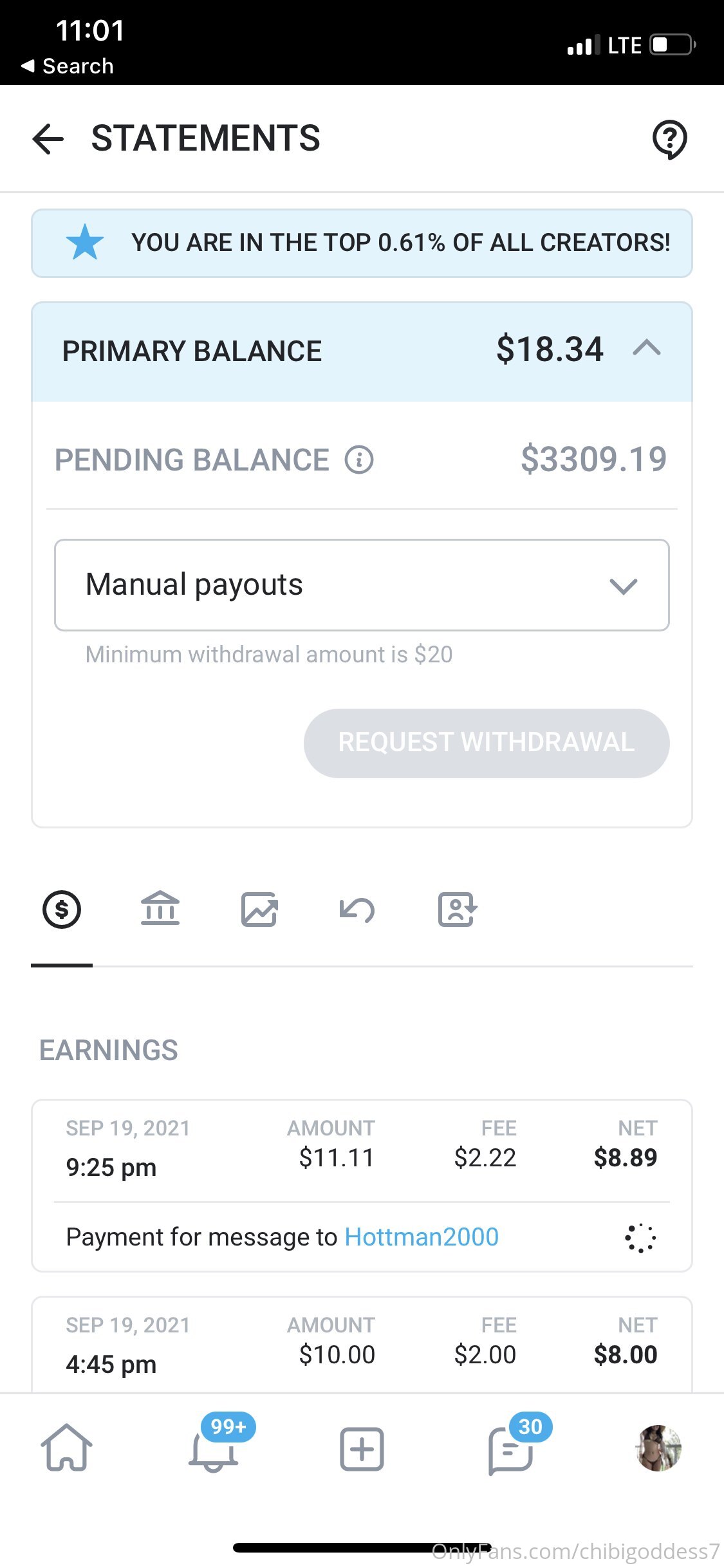Tap Request Withdrawal button
This screenshot has height=1568, width=724.
(487, 743)
